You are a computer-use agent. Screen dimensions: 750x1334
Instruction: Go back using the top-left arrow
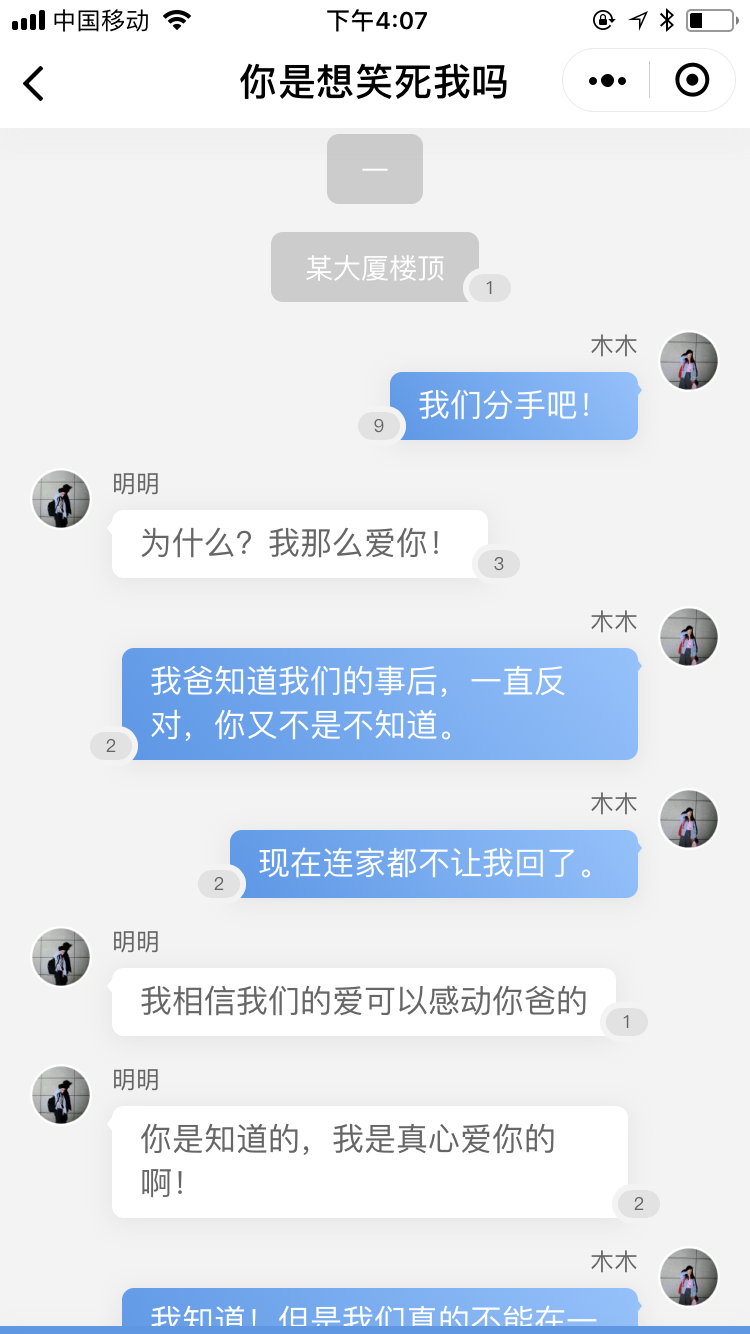coord(34,83)
